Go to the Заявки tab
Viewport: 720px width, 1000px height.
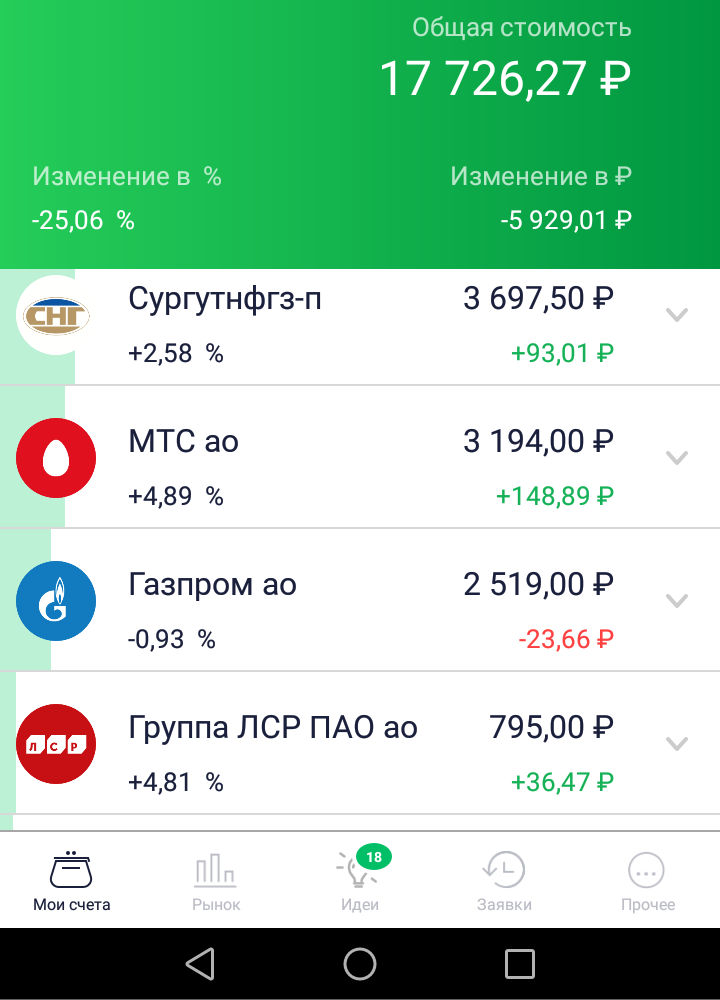[x=504, y=882]
